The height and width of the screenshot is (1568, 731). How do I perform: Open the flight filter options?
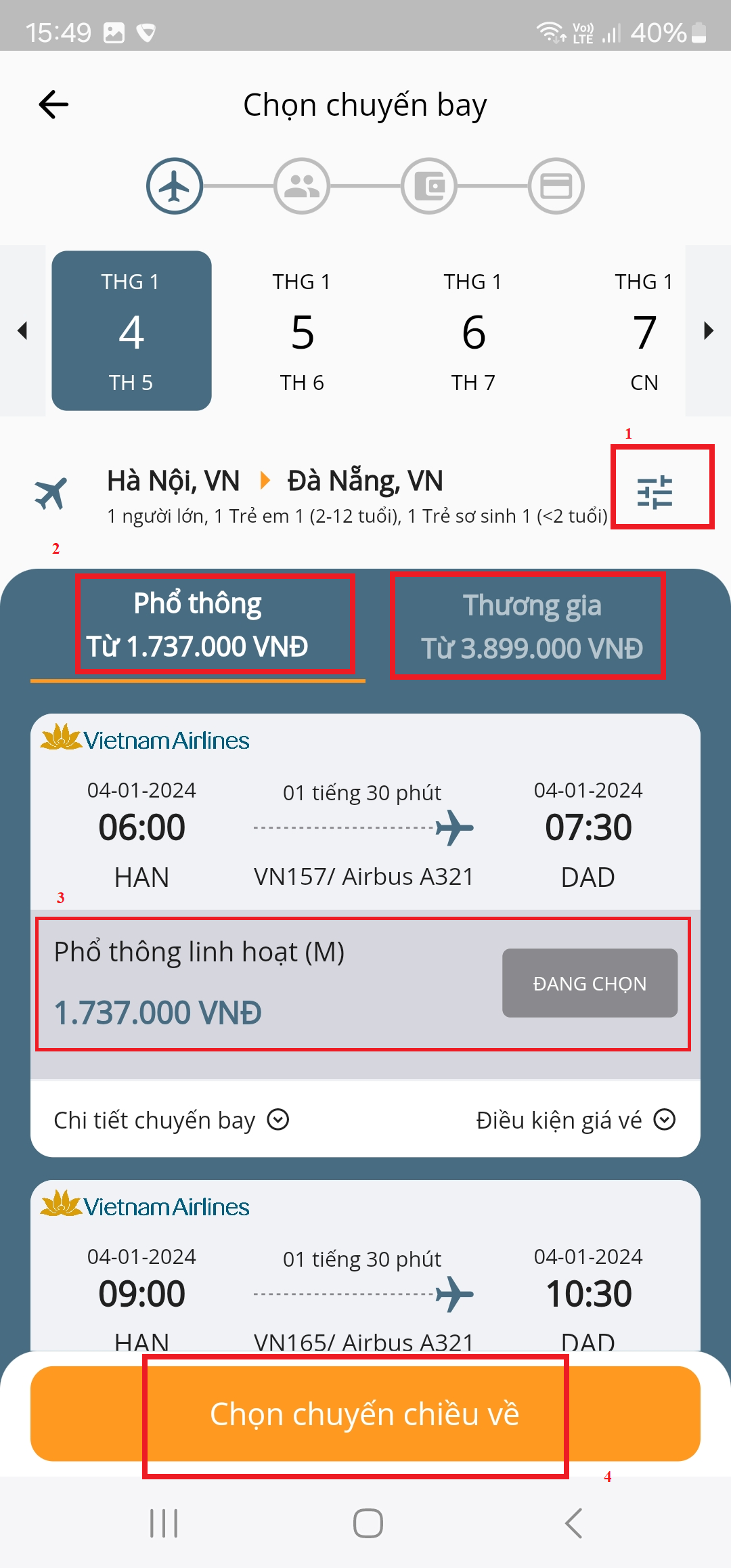pyautogui.click(x=654, y=492)
